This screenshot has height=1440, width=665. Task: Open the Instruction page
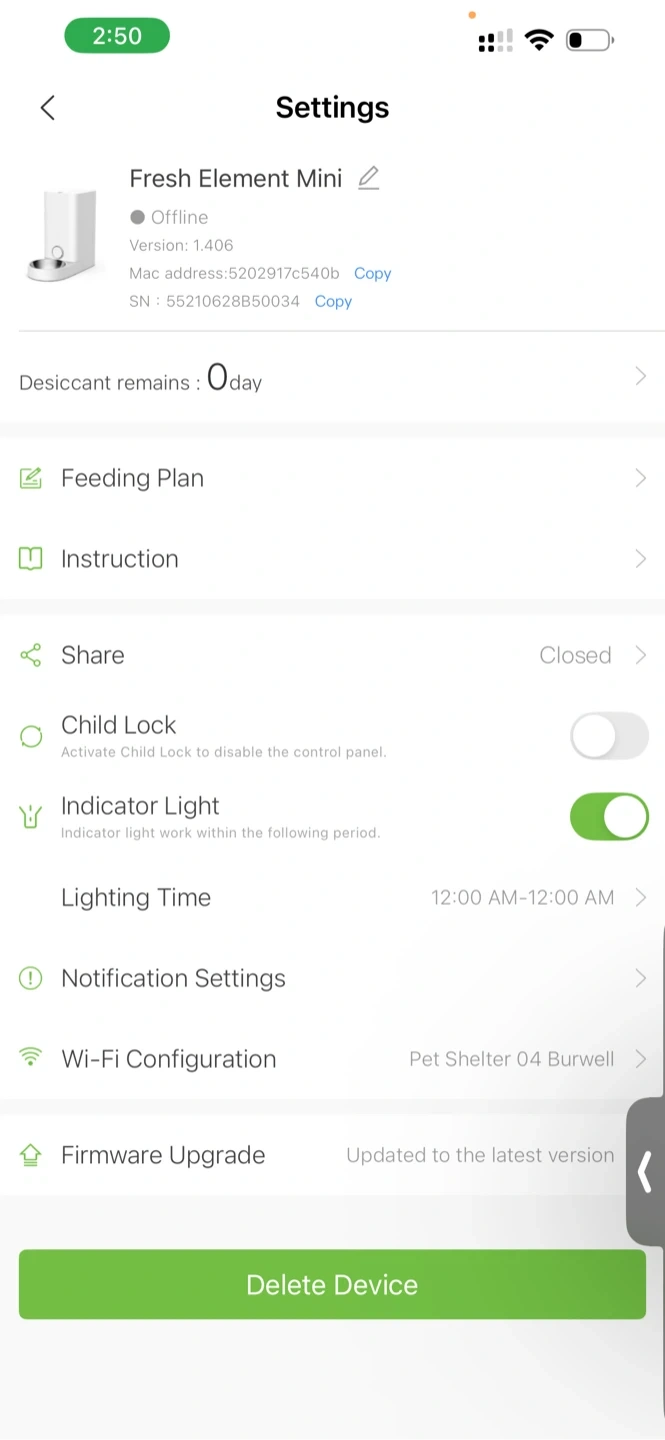[330, 559]
